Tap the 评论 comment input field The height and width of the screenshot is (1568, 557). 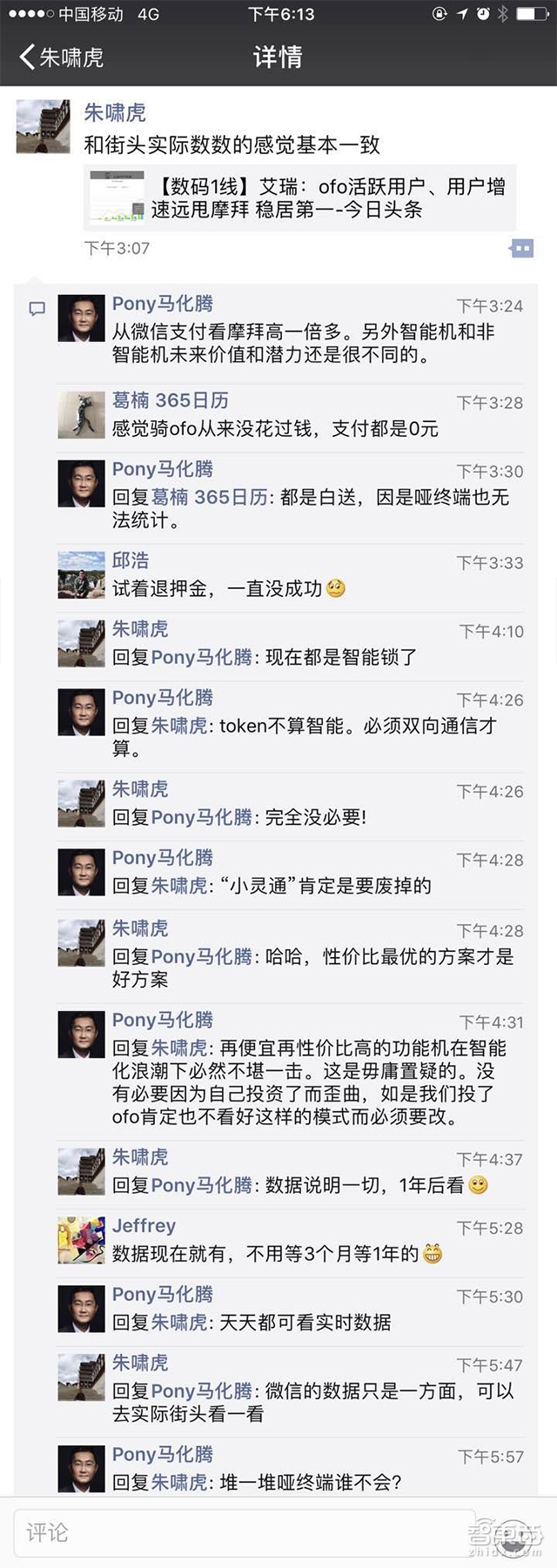point(244,1532)
